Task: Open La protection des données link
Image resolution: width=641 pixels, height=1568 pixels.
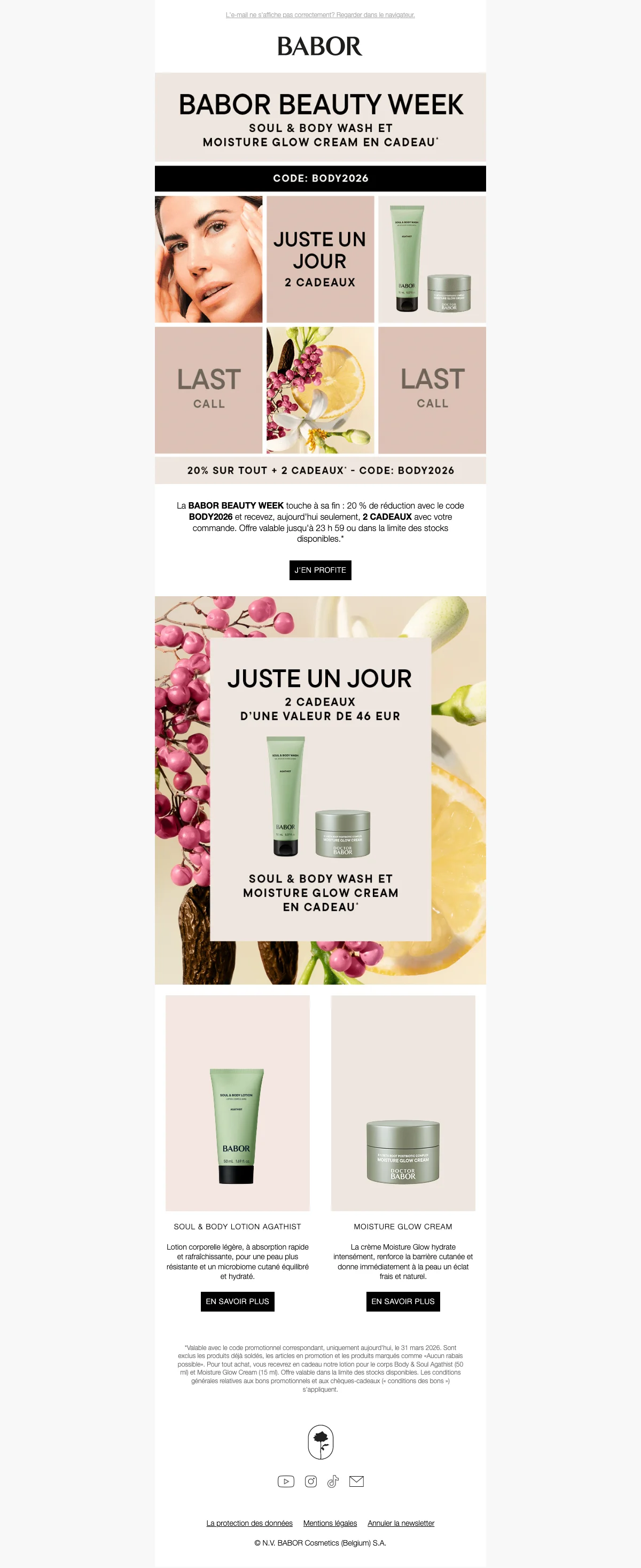Action: coord(249,1523)
